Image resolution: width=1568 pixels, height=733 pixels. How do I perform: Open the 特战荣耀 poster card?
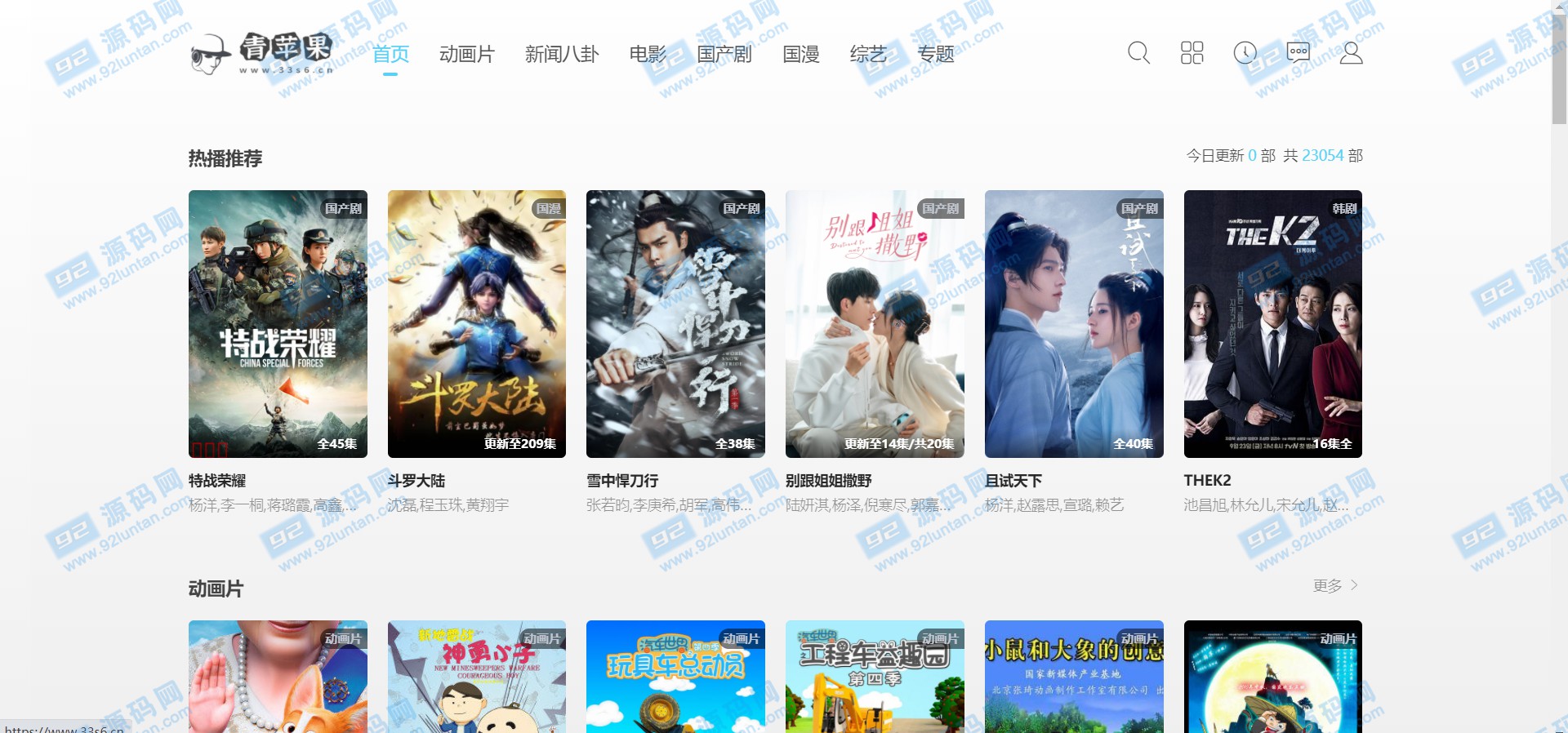click(x=278, y=324)
